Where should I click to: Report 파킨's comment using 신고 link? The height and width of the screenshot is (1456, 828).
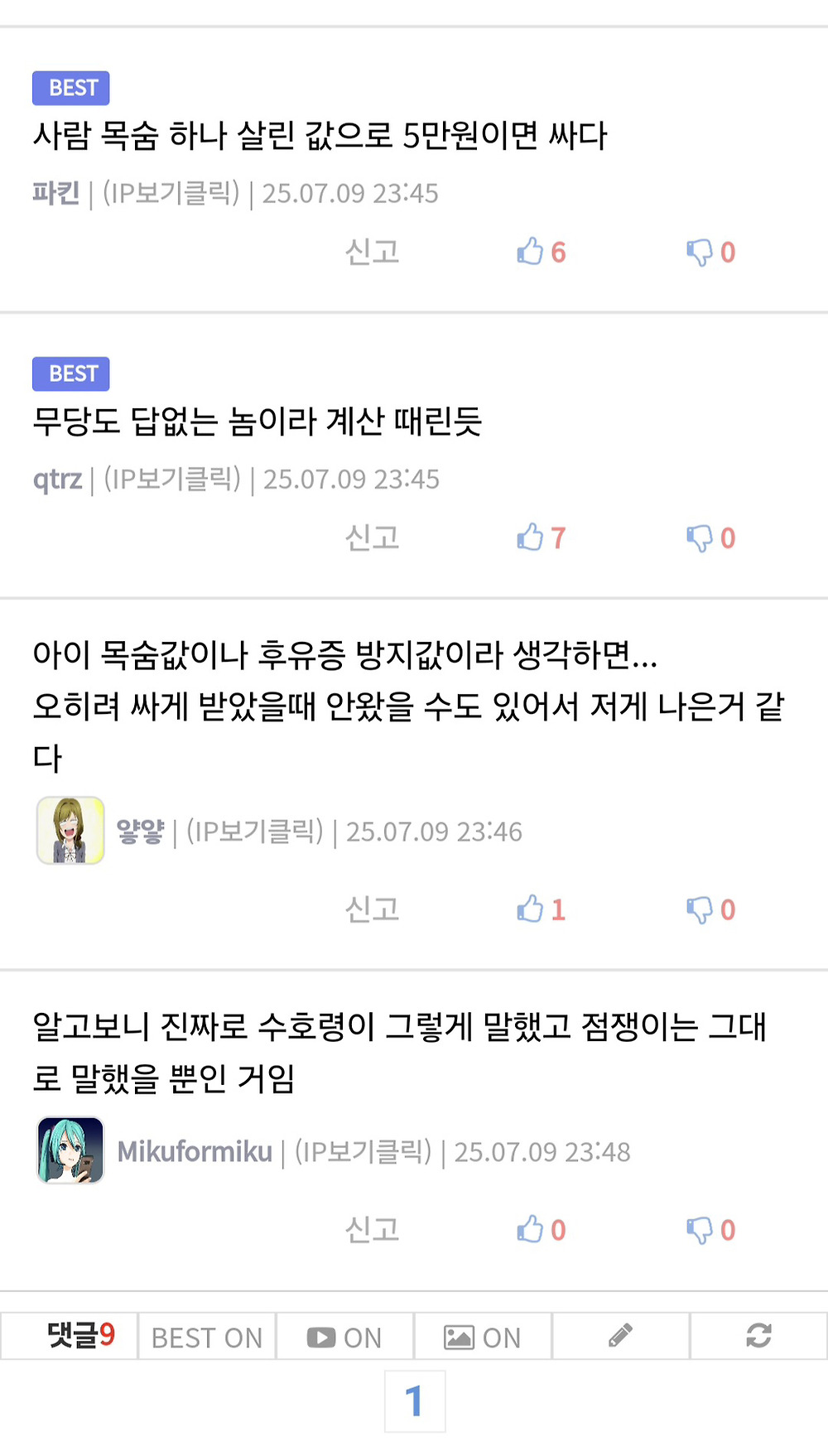(373, 252)
